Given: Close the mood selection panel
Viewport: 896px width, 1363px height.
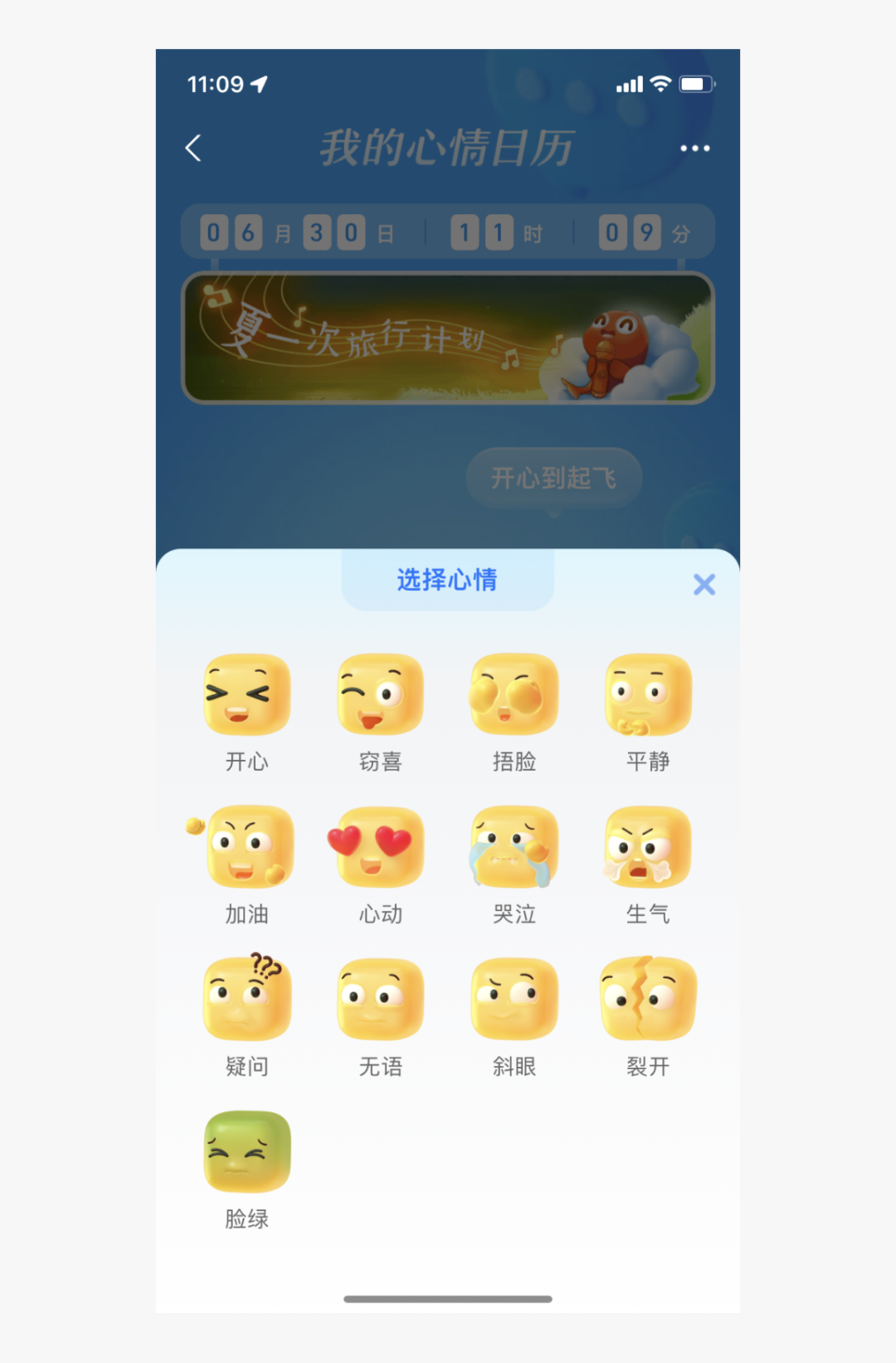Looking at the screenshot, I should pos(704,585).
